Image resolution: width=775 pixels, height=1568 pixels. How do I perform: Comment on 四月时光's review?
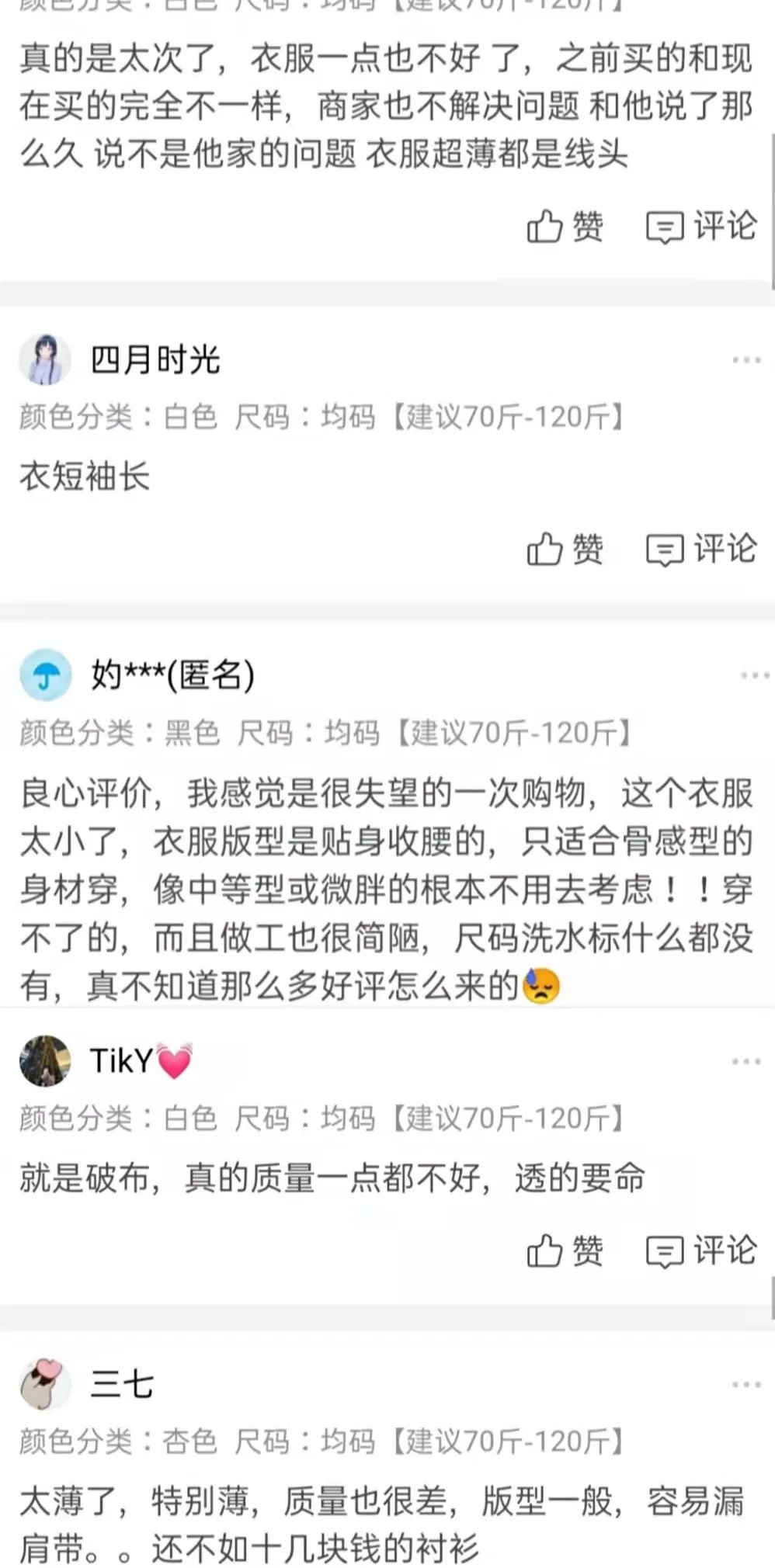pos(700,550)
